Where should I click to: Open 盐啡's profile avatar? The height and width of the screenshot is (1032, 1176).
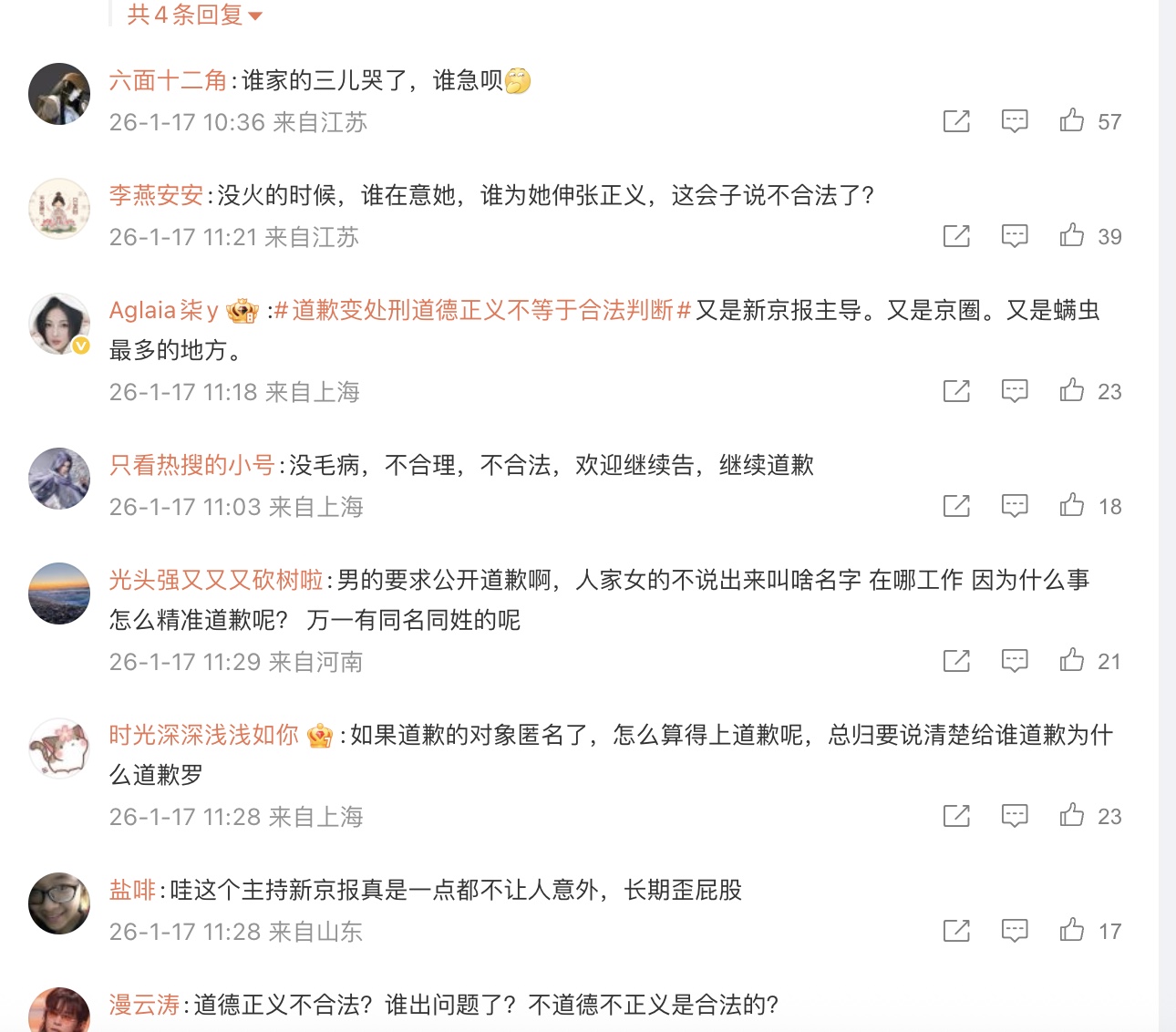click(59, 903)
